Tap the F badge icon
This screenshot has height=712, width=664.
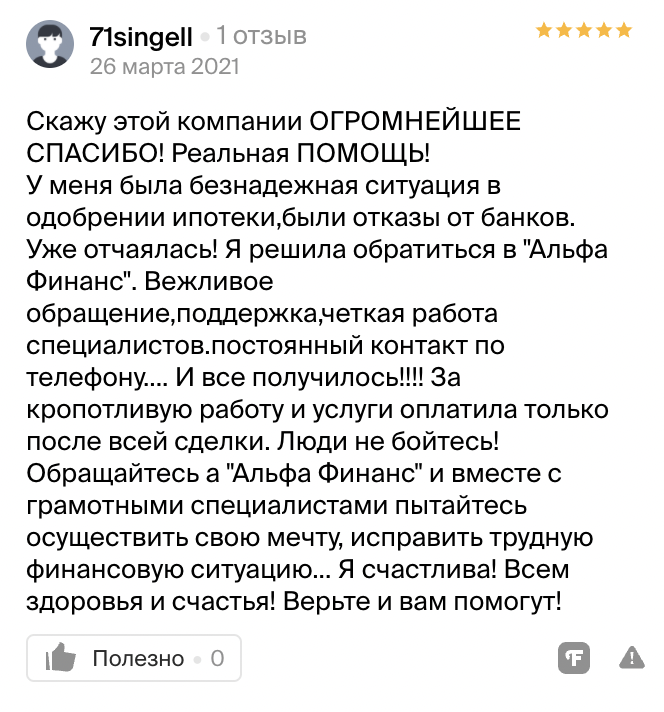click(x=574, y=658)
